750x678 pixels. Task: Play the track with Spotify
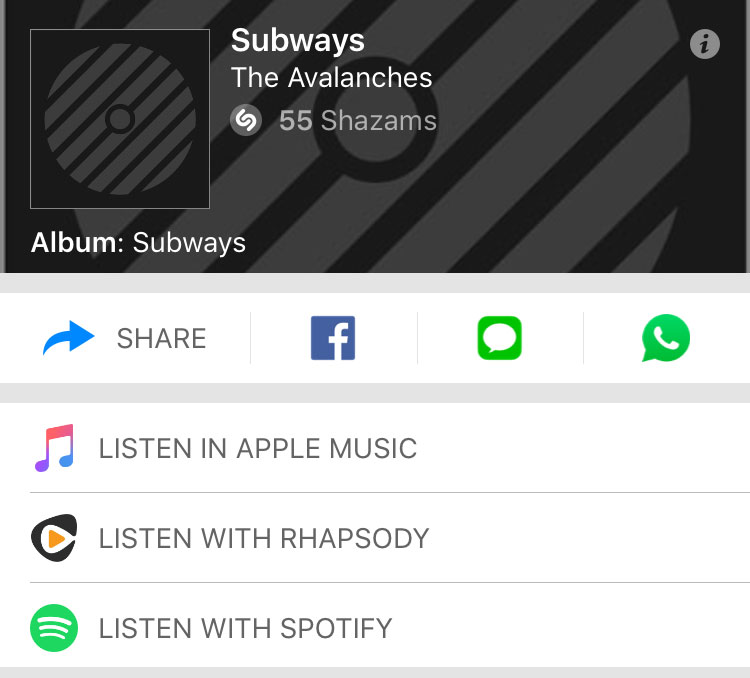point(245,628)
